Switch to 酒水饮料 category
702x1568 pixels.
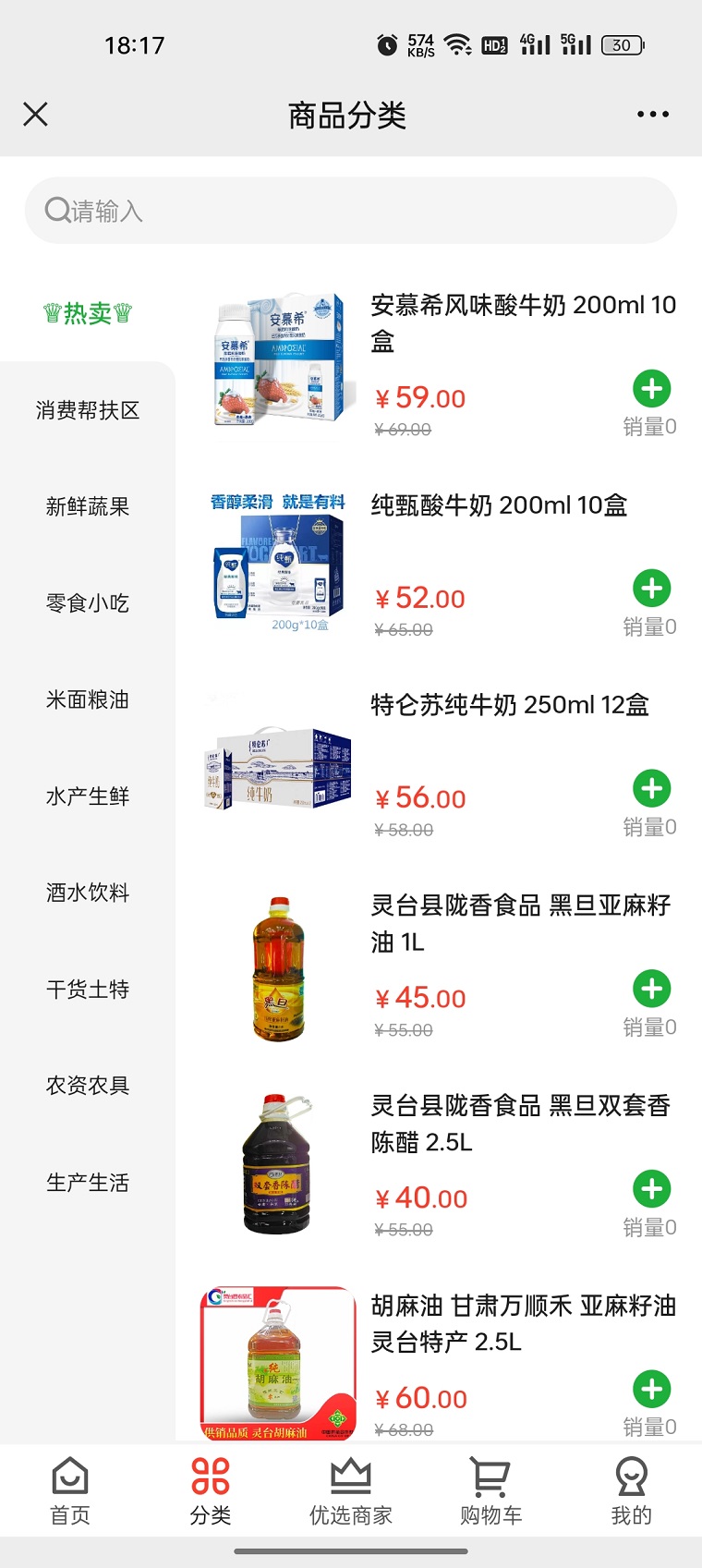[88, 893]
